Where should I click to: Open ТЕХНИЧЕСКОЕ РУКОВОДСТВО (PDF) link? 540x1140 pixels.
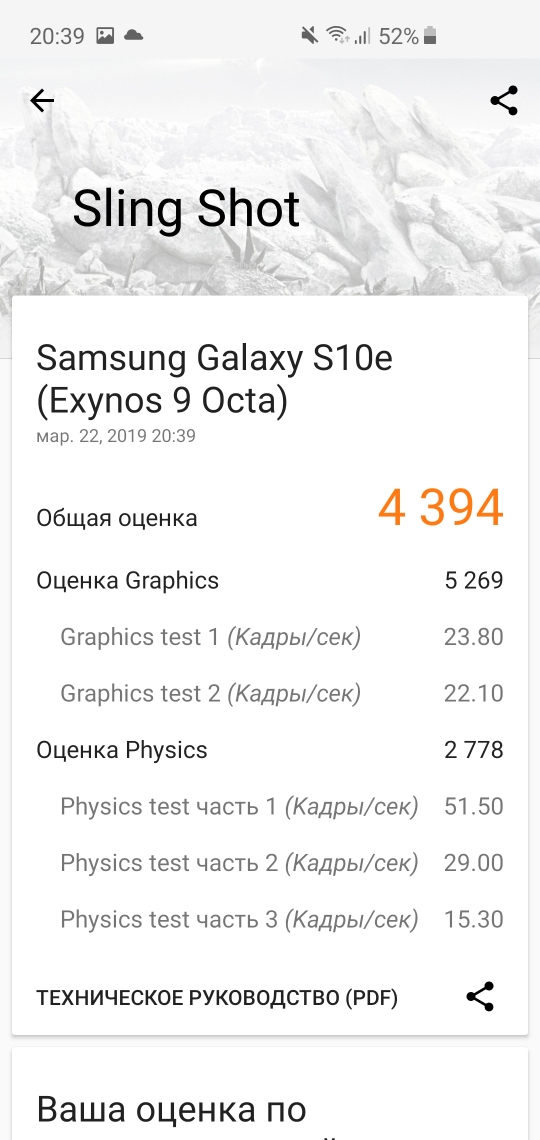pyautogui.click(x=217, y=998)
